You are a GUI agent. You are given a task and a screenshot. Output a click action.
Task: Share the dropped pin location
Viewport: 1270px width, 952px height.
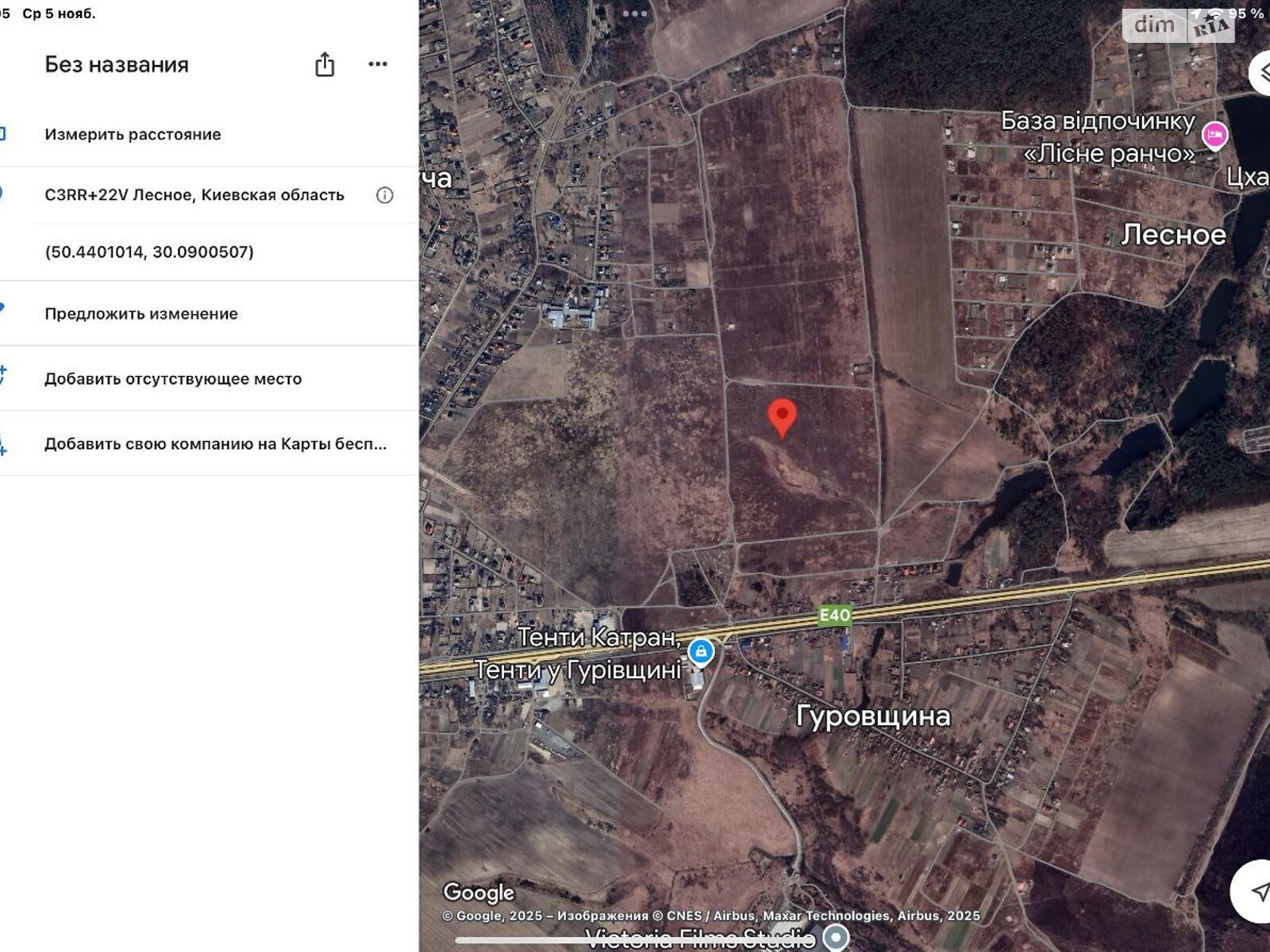point(324,64)
